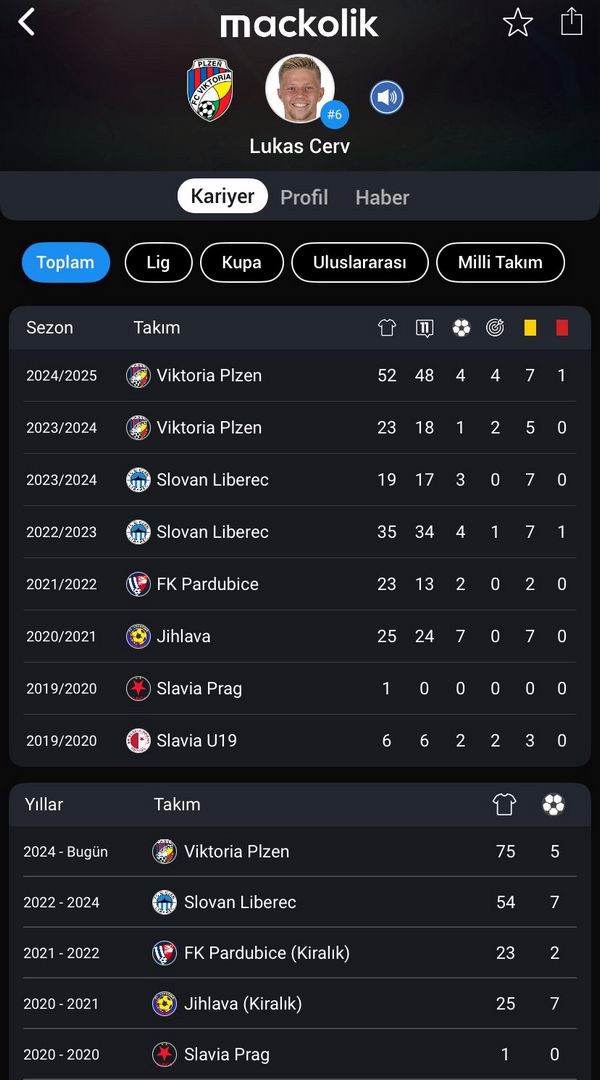Open 2020/2021 Jihlava season row
This screenshot has height=1080, width=600.
(x=300, y=636)
